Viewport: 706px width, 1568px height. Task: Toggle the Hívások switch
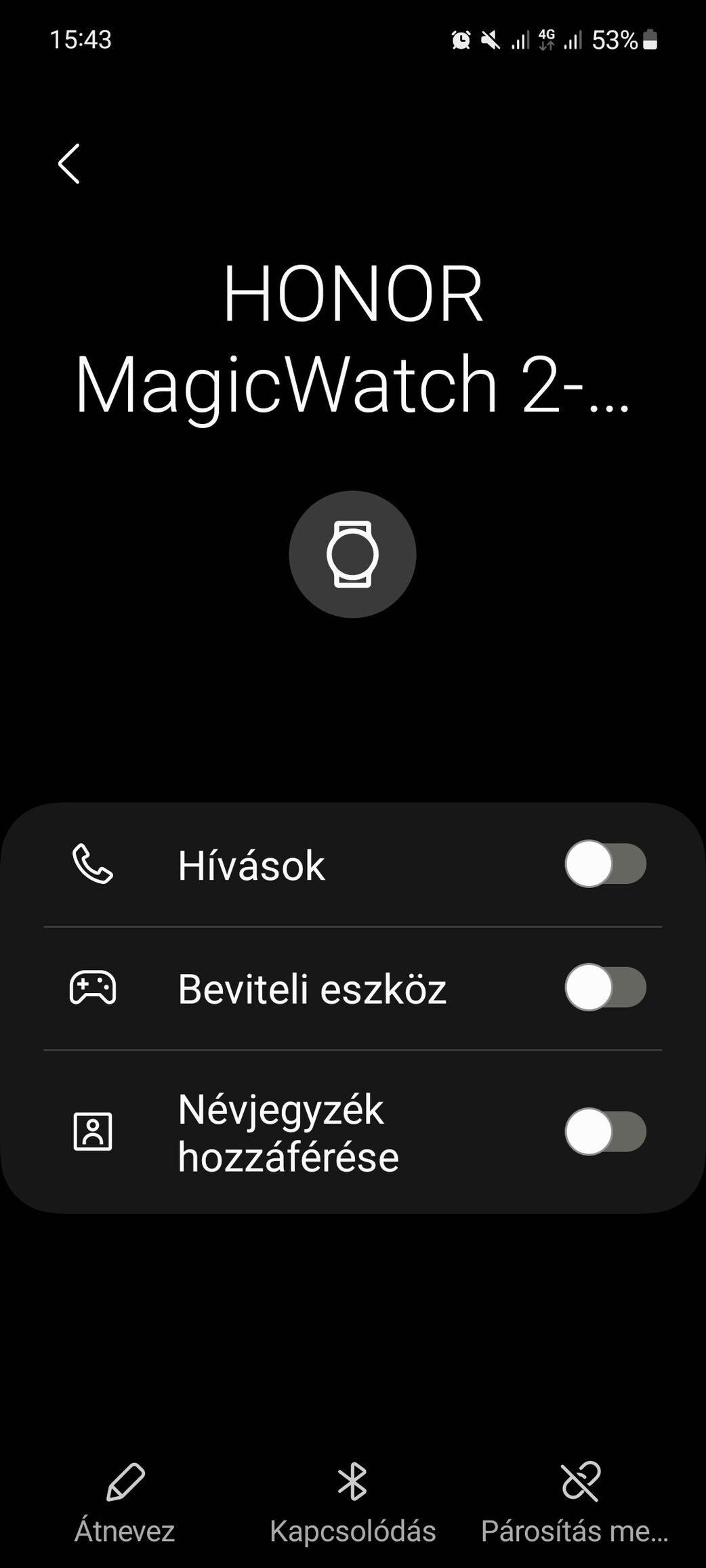605,864
